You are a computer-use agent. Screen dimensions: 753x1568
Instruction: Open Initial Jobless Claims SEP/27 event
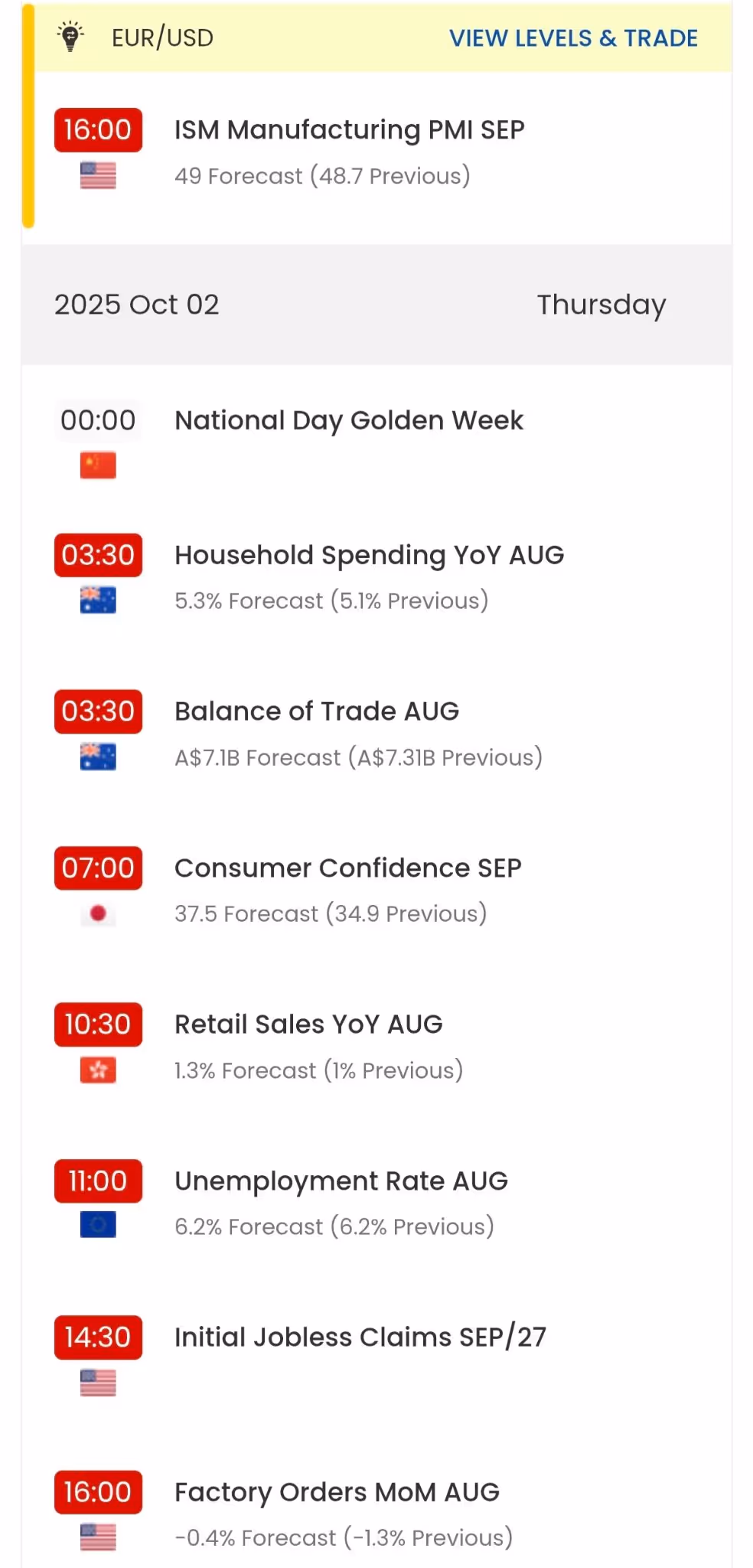360,1338
